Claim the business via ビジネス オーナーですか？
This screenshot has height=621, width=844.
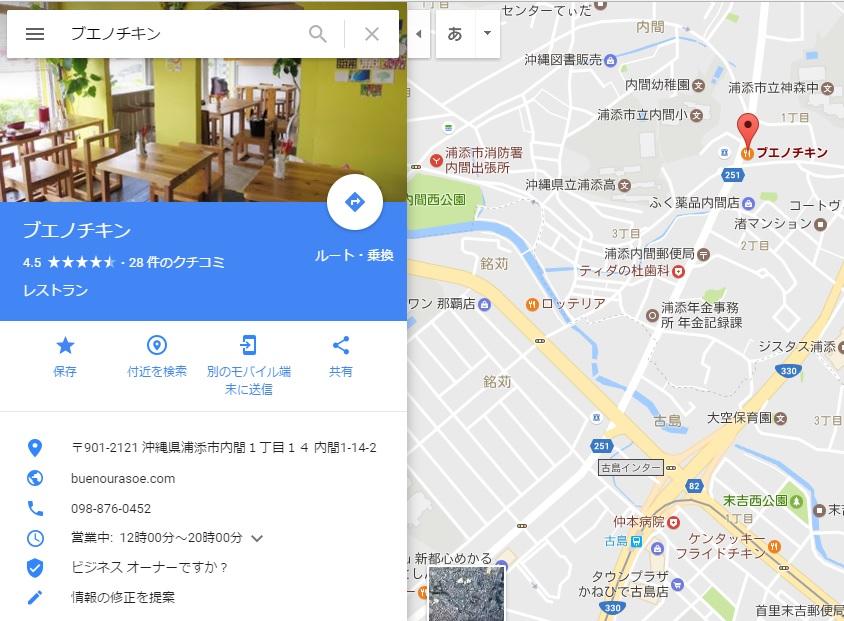pyautogui.click(x=150, y=567)
